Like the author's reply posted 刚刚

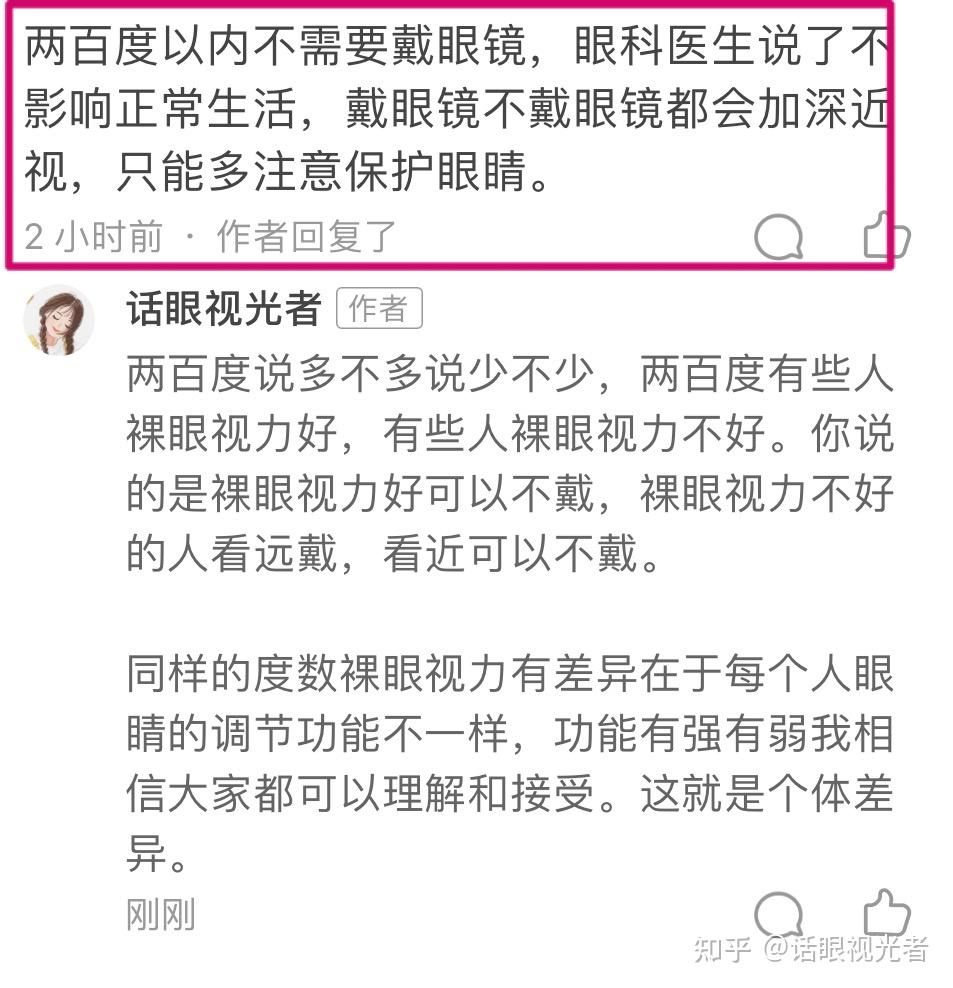[x=886, y=912]
